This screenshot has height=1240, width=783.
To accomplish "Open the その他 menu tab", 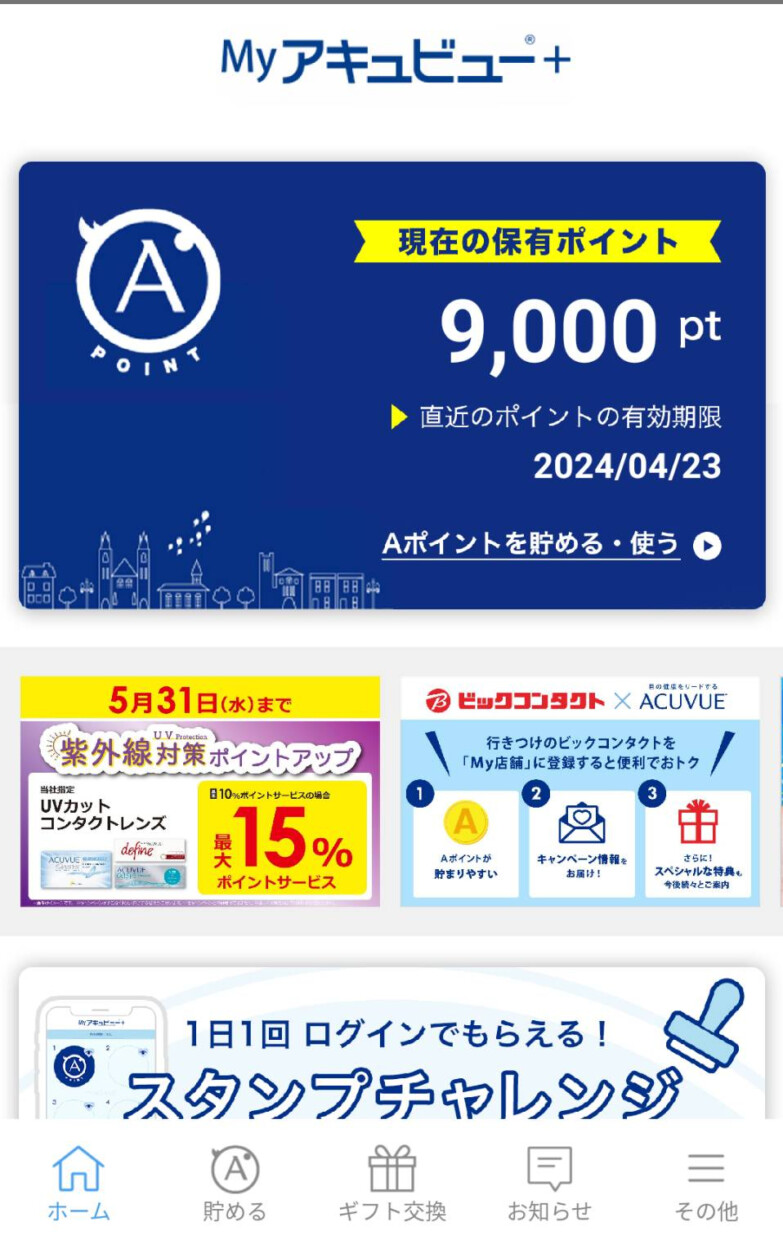I will [705, 1184].
